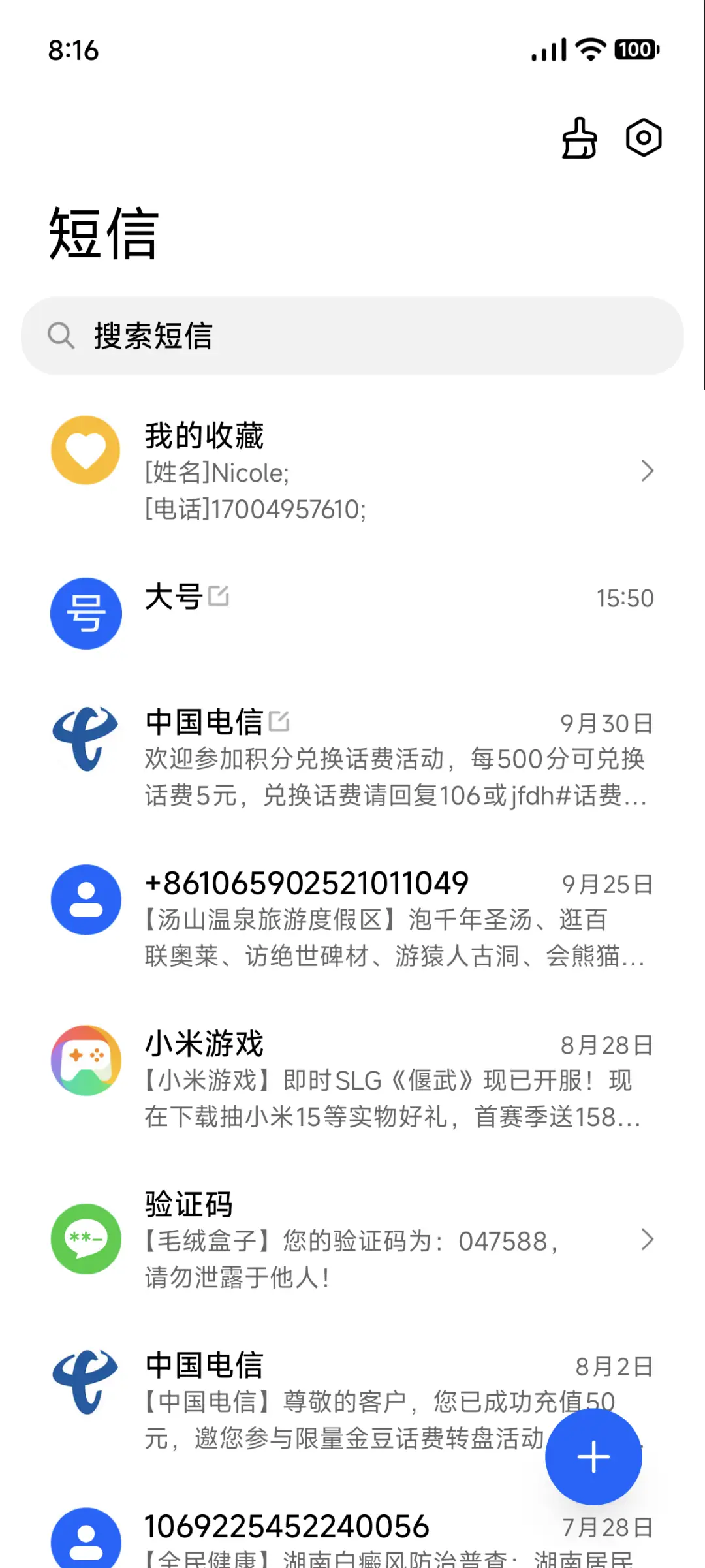The image size is (705, 1568).
Task: Open the 大号 conversation
Action: 352,613
